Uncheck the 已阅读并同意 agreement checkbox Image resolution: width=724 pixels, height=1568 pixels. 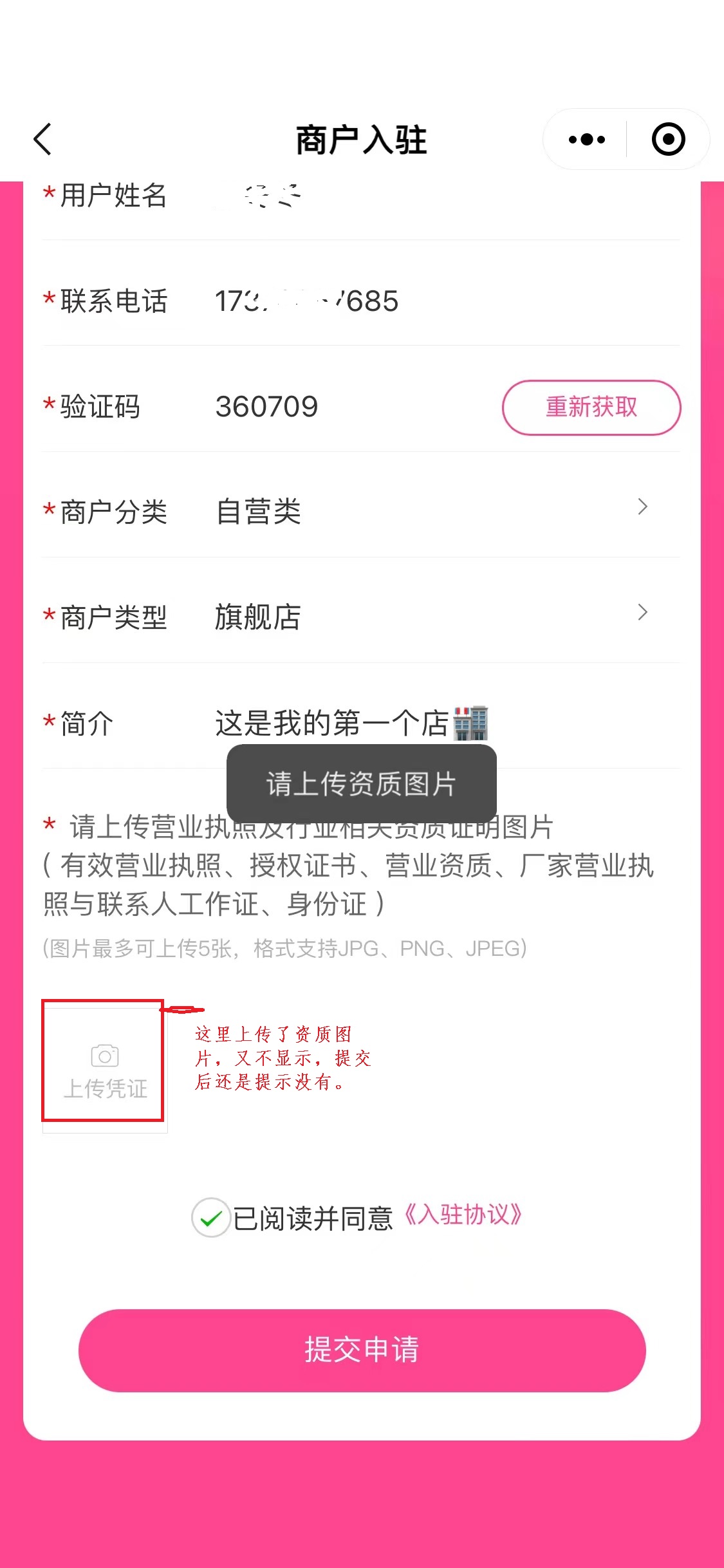pyautogui.click(x=210, y=1217)
